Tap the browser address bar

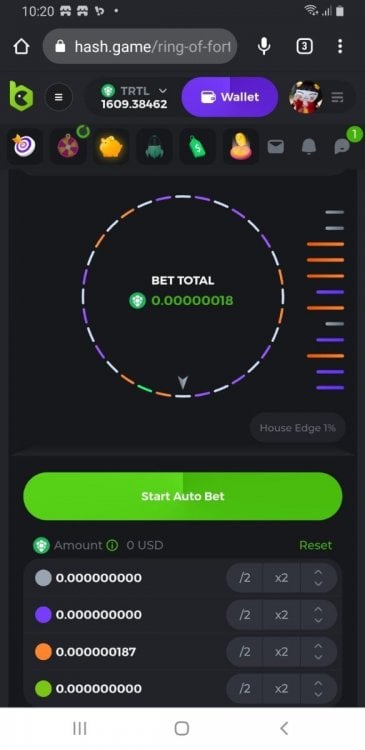140,46
